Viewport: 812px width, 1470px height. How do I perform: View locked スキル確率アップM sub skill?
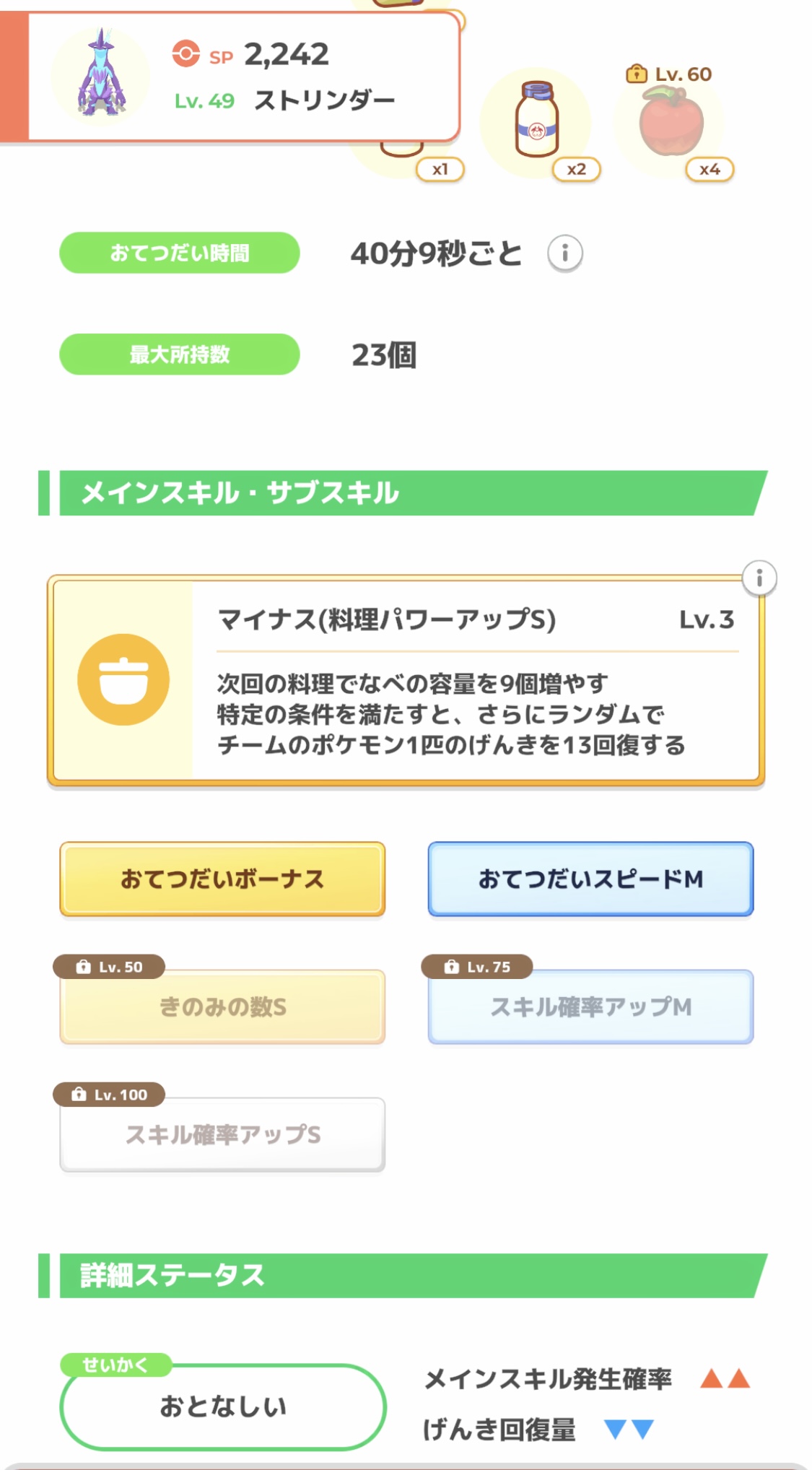[x=590, y=1006]
